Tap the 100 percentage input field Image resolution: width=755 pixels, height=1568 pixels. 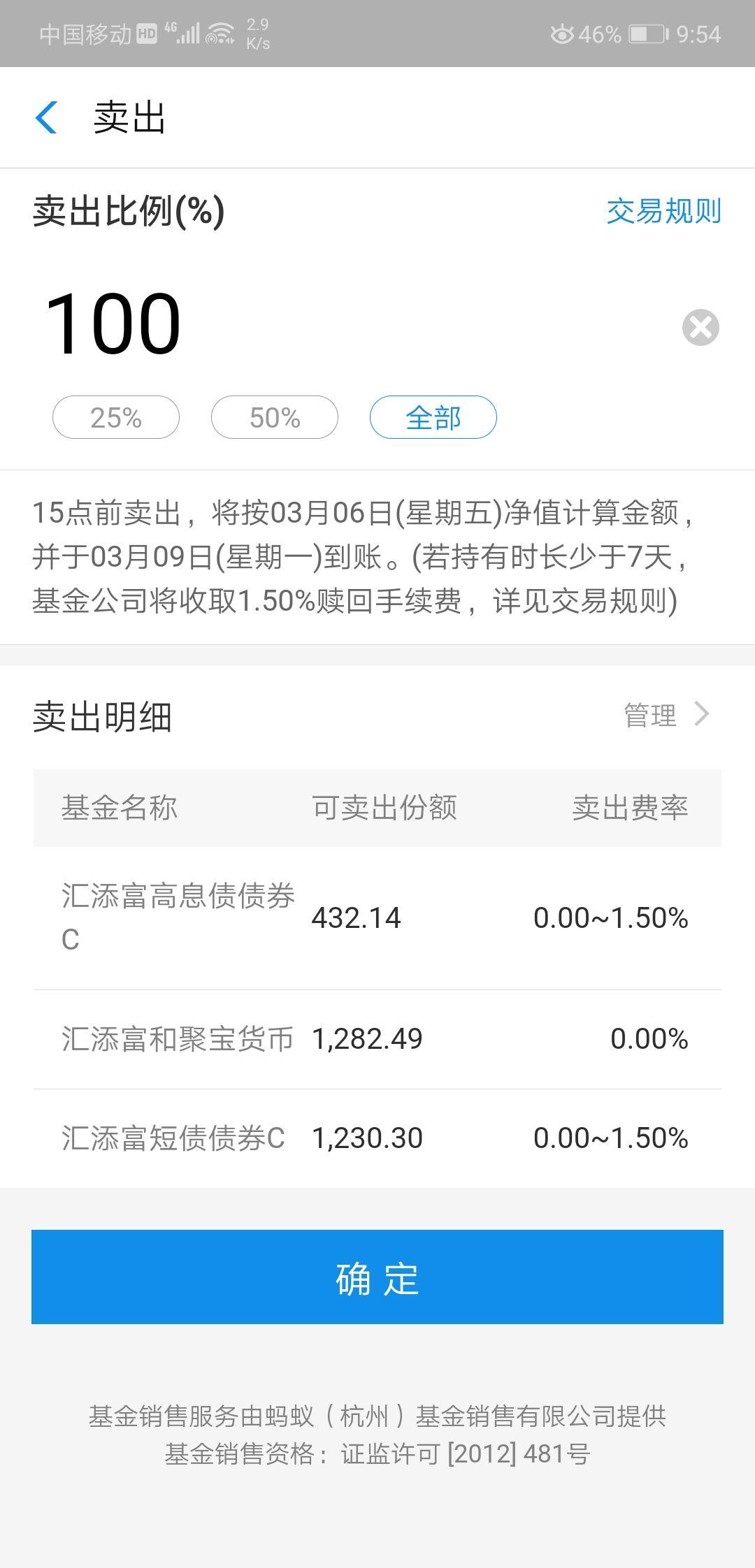(350, 324)
